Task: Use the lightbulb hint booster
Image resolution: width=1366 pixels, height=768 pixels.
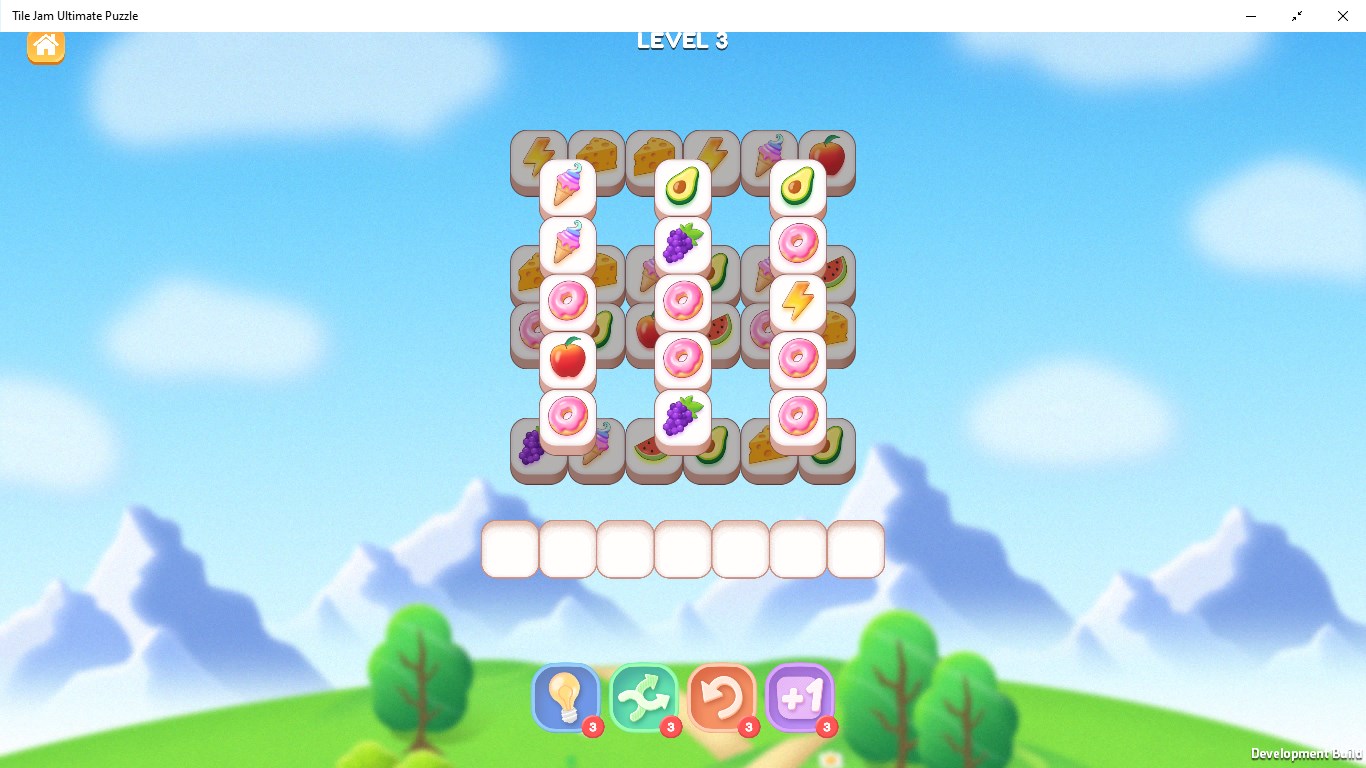Action: pyautogui.click(x=565, y=696)
